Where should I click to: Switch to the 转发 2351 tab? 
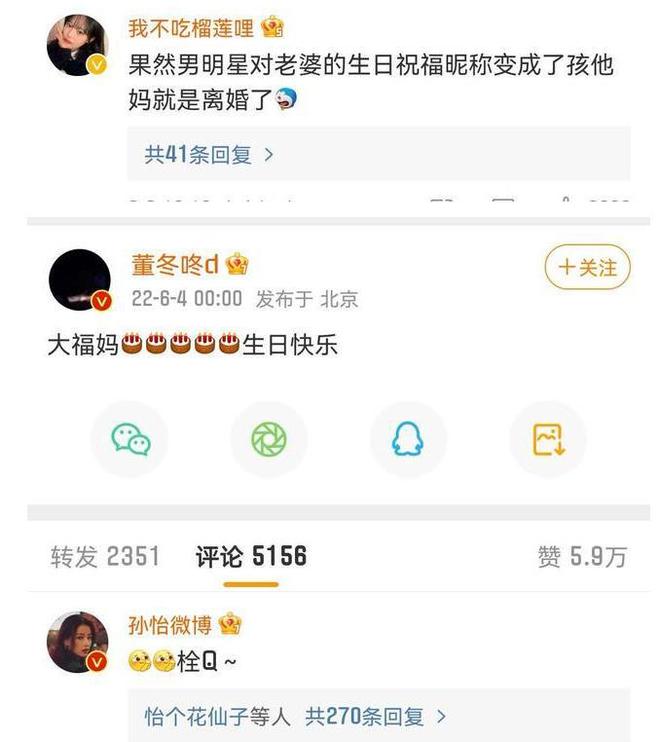point(105,556)
